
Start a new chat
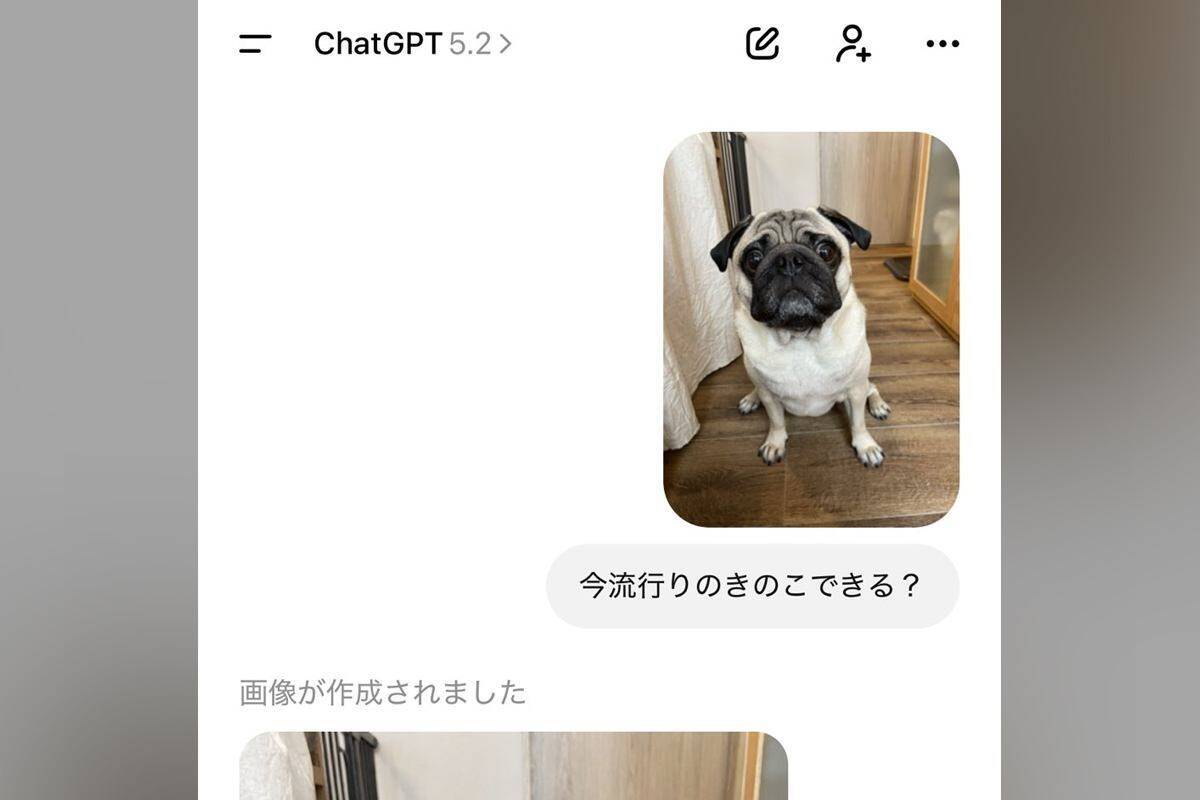(x=762, y=43)
